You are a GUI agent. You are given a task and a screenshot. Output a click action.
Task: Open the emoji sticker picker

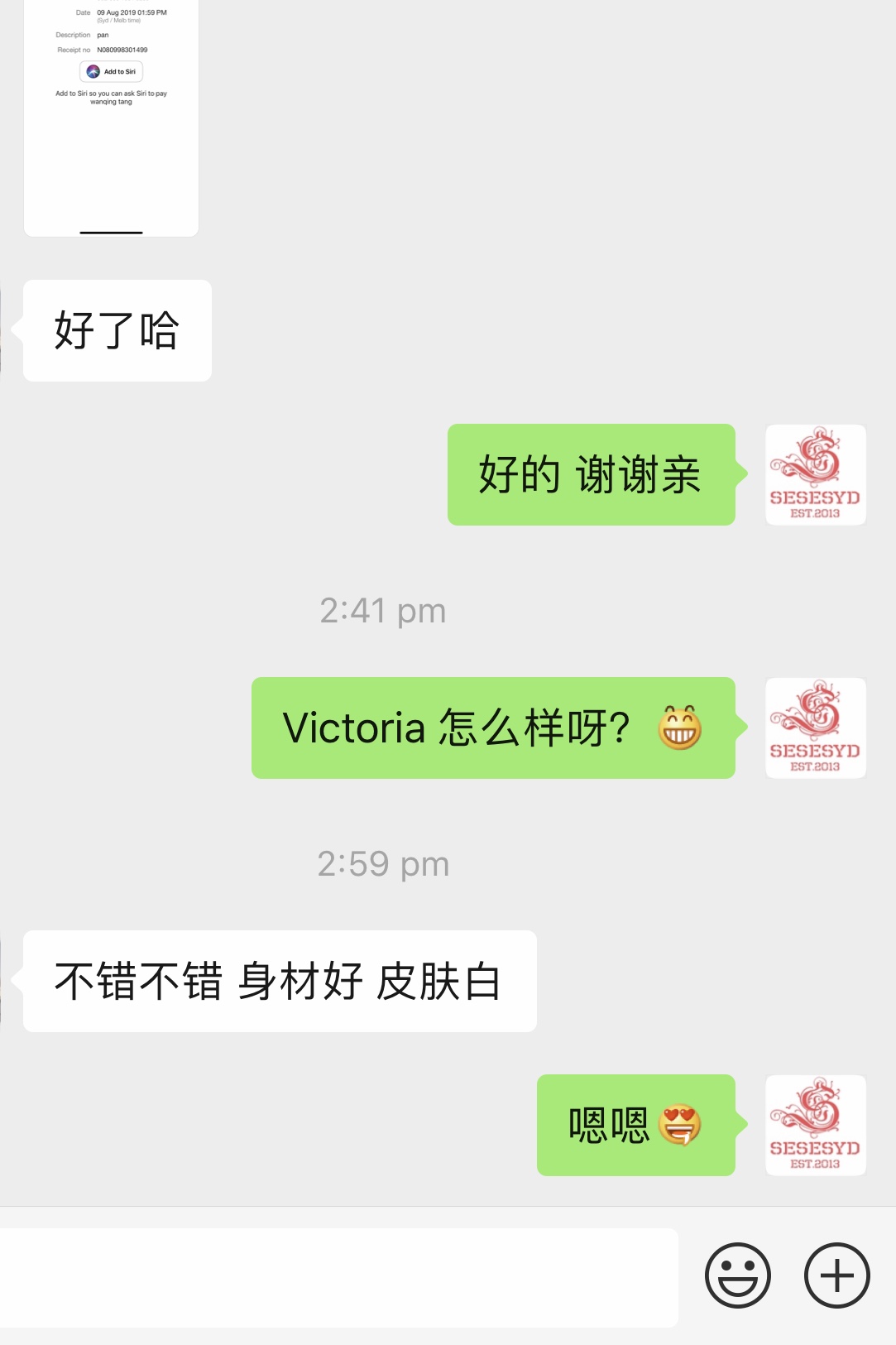737,1275
